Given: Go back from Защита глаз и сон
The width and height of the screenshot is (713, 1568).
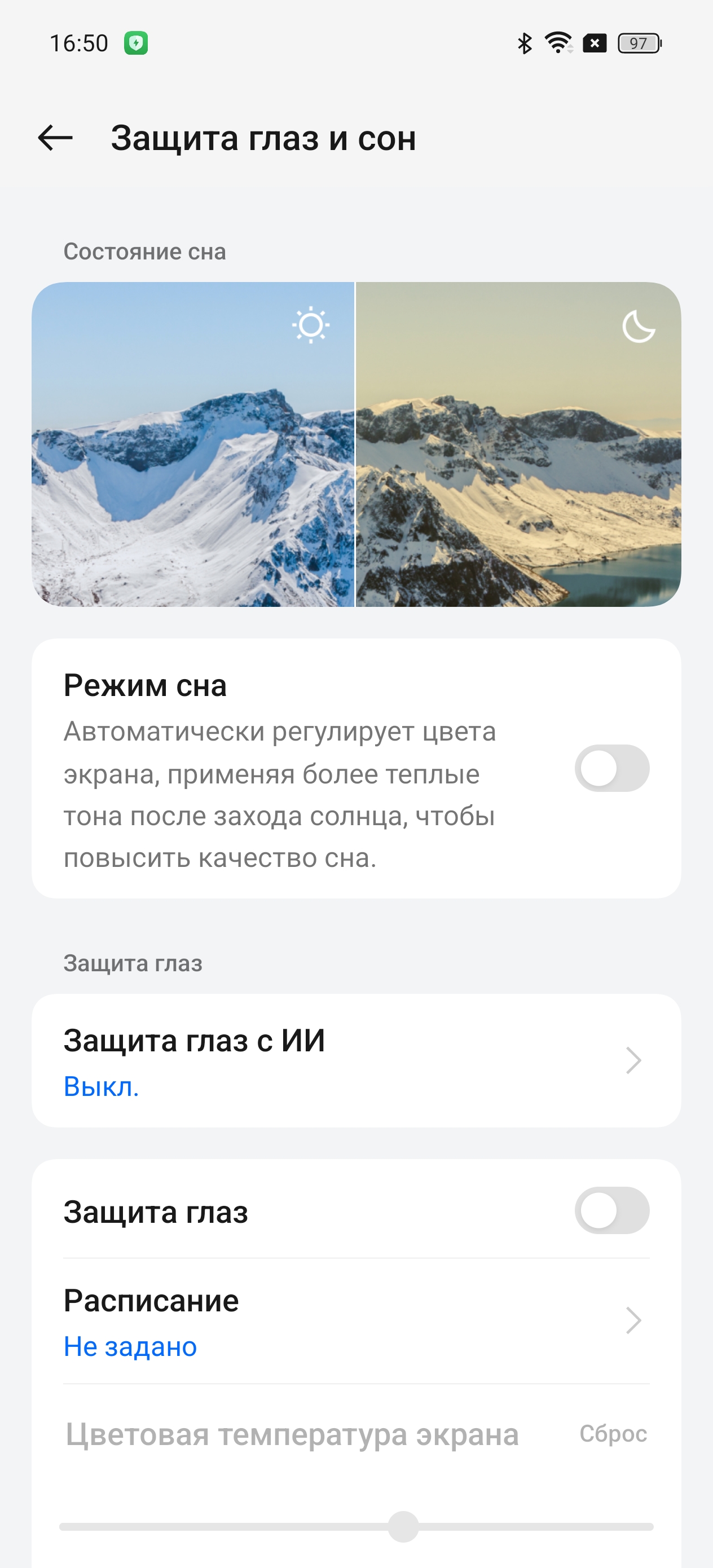Looking at the screenshot, I should pos(55,138).
